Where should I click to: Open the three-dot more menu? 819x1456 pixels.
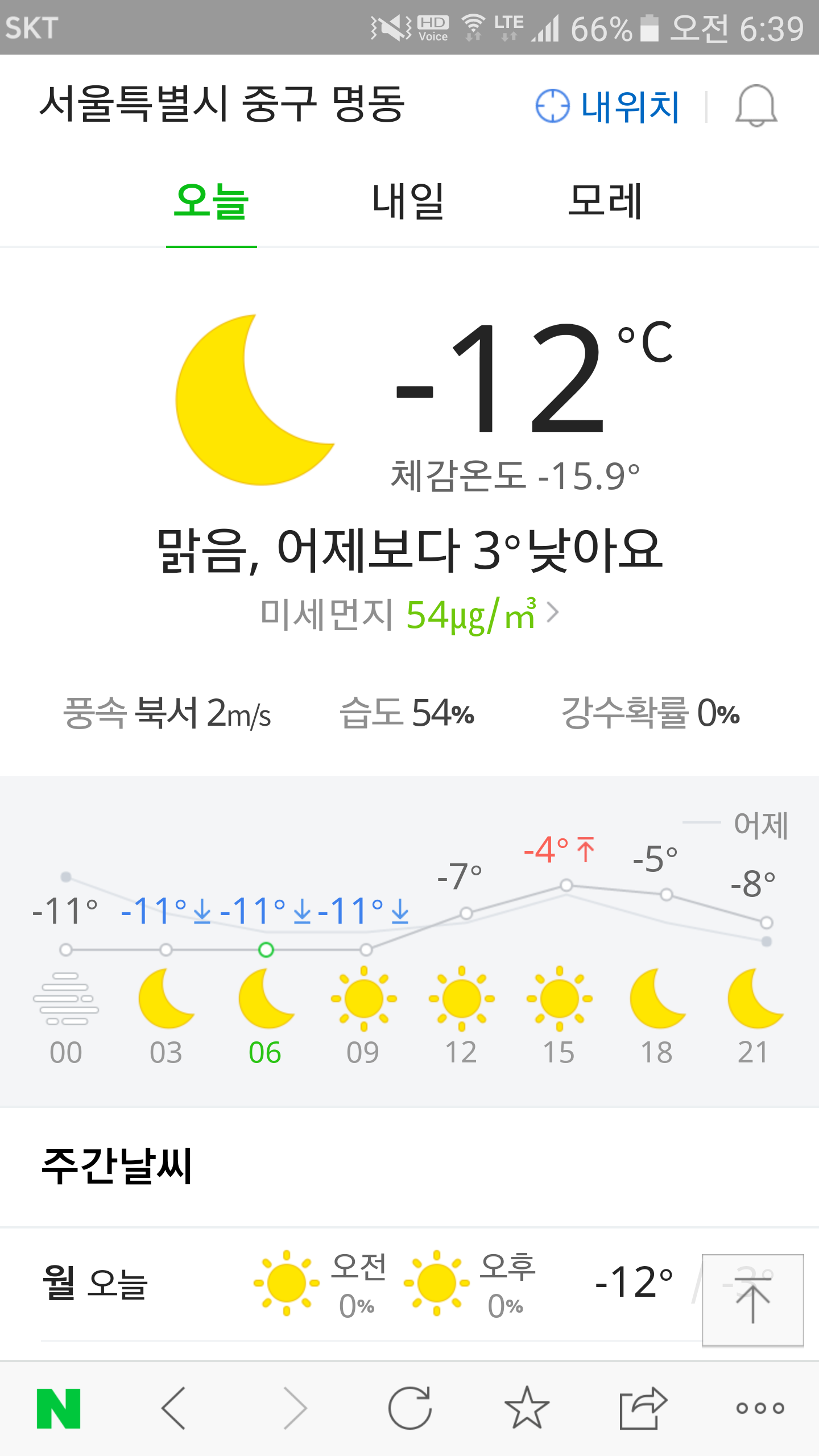point(760,1408)
